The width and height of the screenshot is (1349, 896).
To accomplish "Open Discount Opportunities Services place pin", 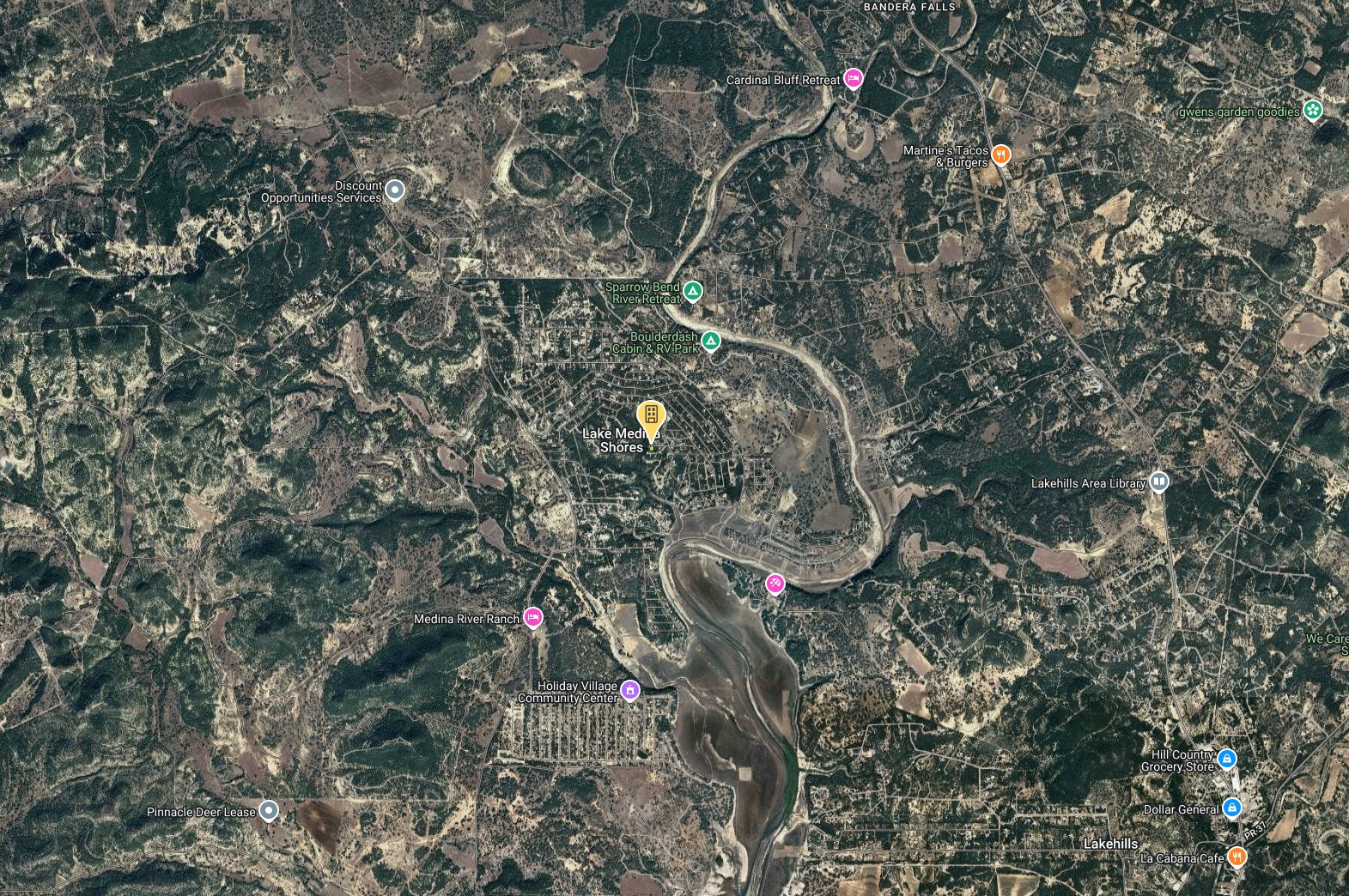I will coord(394,190).
